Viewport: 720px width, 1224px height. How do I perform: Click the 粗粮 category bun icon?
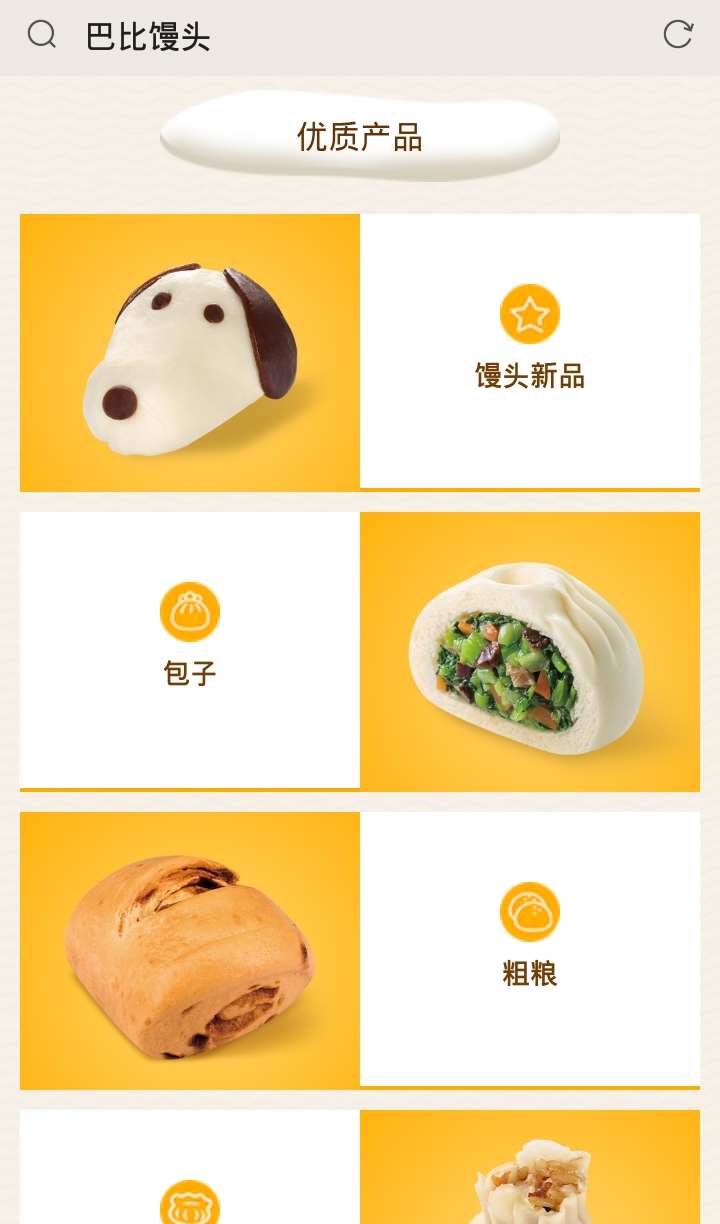point(530,911)
